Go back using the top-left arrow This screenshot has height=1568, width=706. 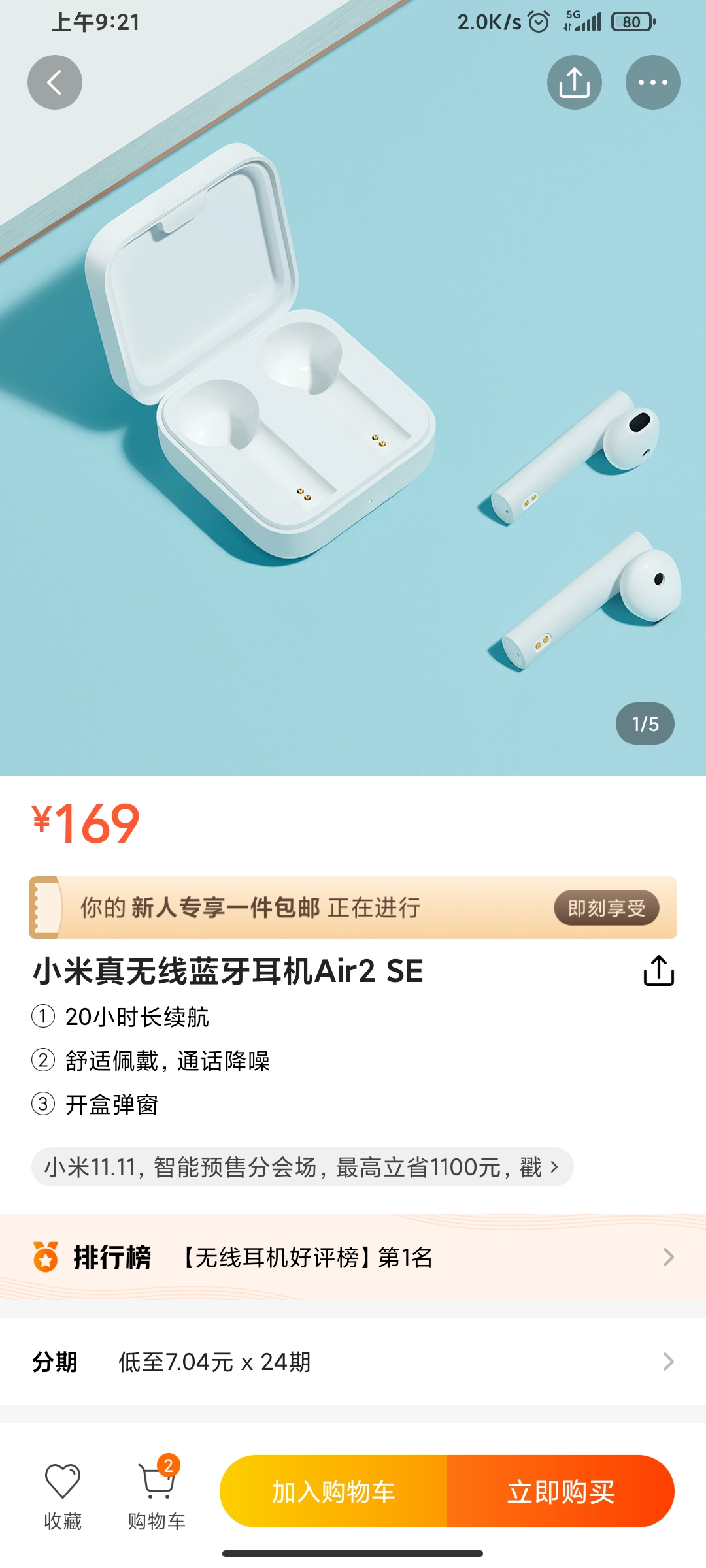(x=54, y=82)
